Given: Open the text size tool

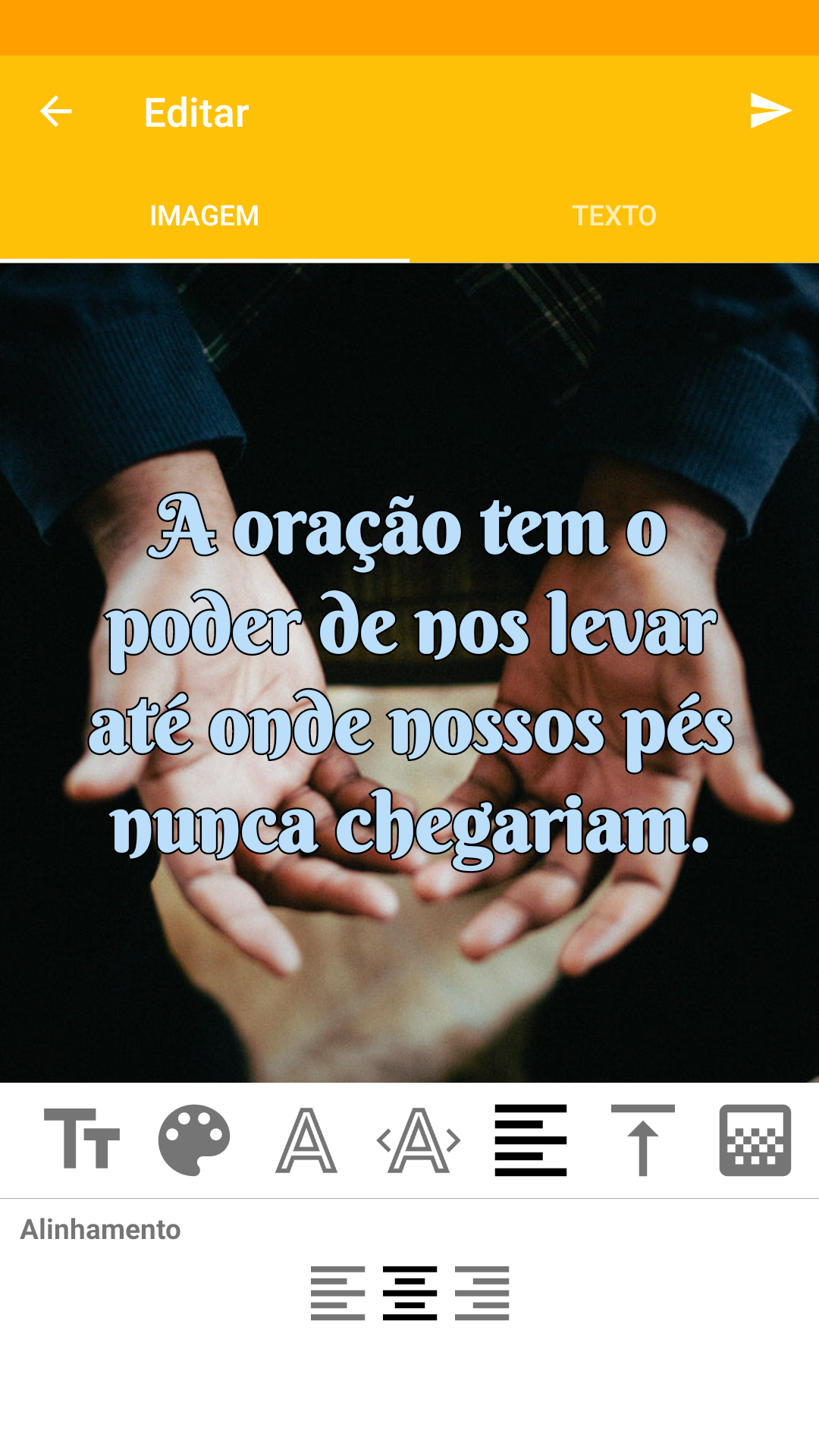Looking at the screenshot, I should 82,1140.
